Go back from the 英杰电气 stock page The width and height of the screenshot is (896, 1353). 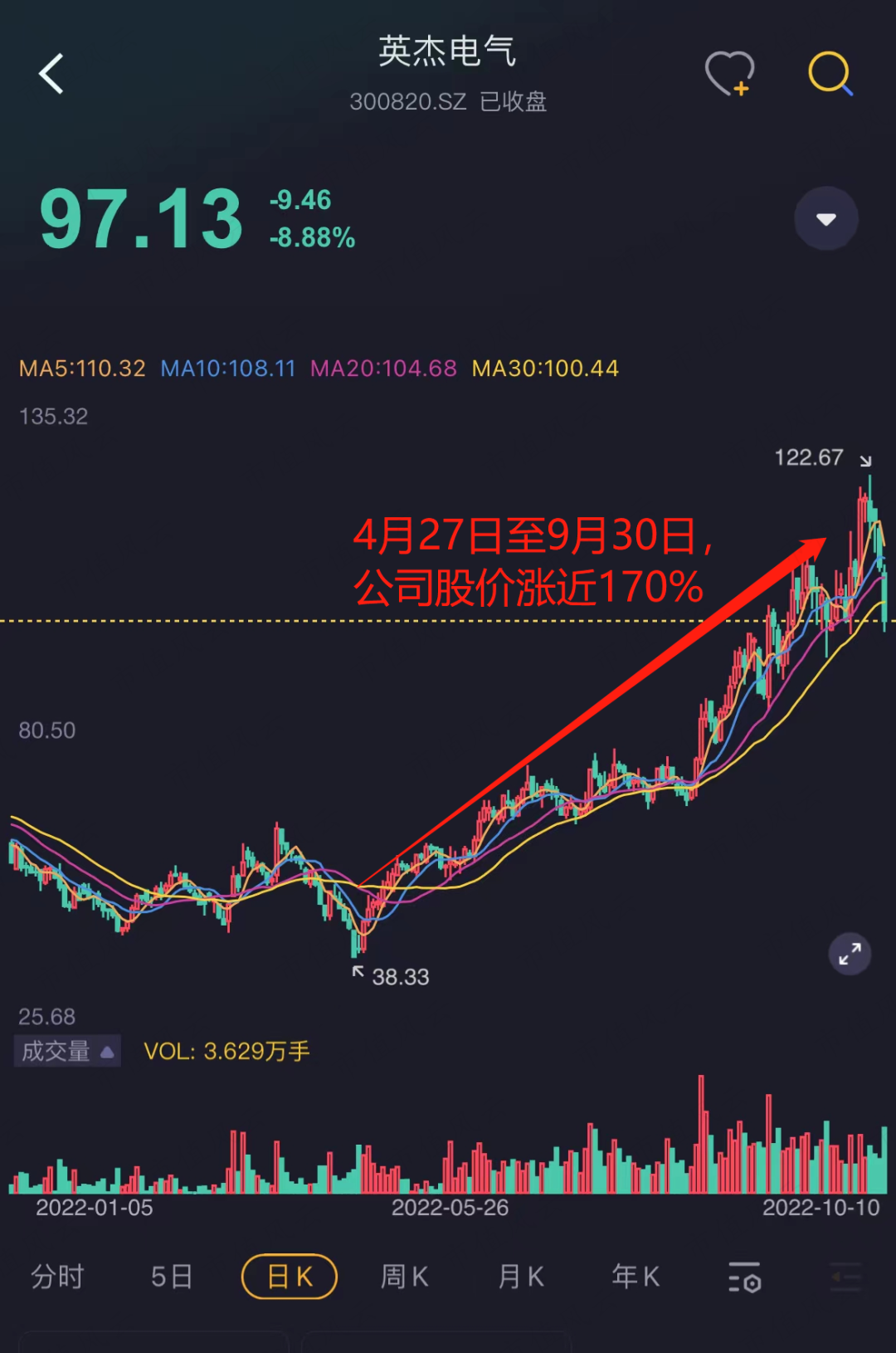click(51, 74)
